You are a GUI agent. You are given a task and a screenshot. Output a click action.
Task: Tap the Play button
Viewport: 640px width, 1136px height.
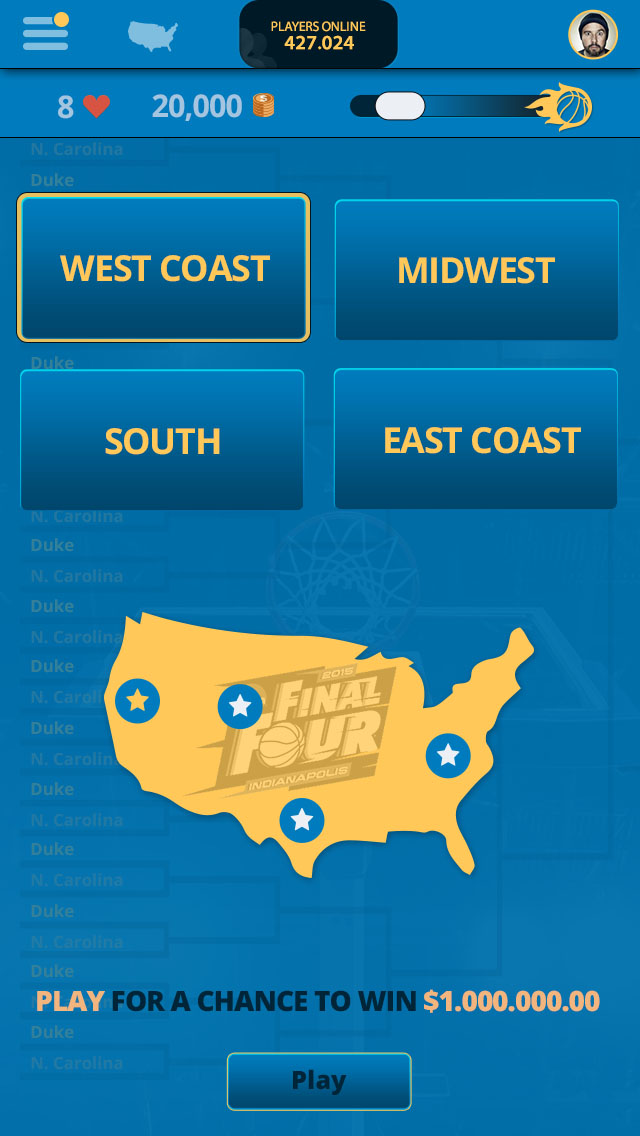click(x=319, y=1081)
